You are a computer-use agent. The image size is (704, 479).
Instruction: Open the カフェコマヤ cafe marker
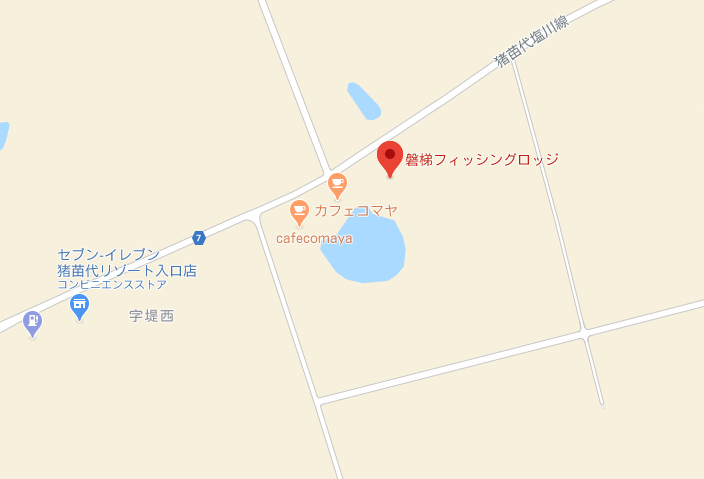[298, 211]
